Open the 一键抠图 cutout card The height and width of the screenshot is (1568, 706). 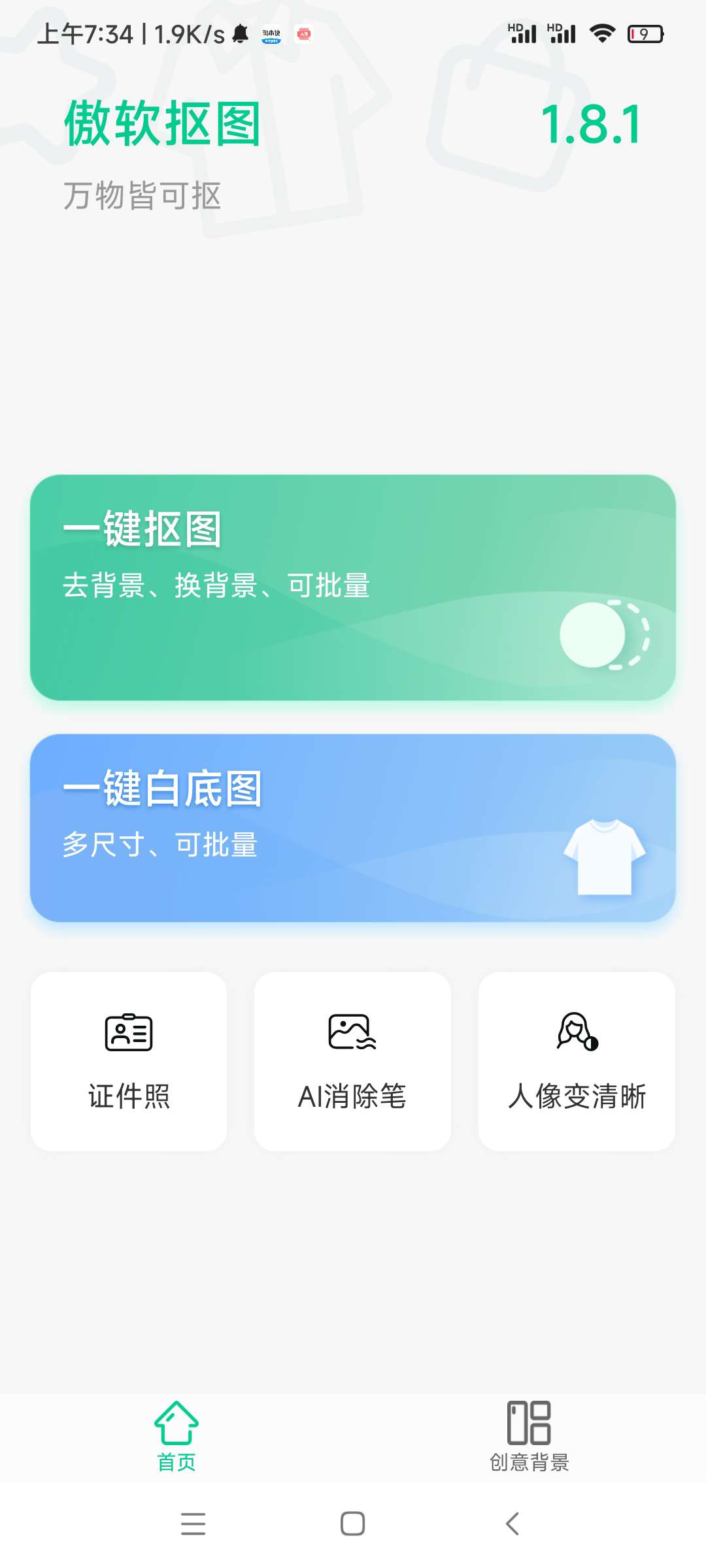[353, 588]
